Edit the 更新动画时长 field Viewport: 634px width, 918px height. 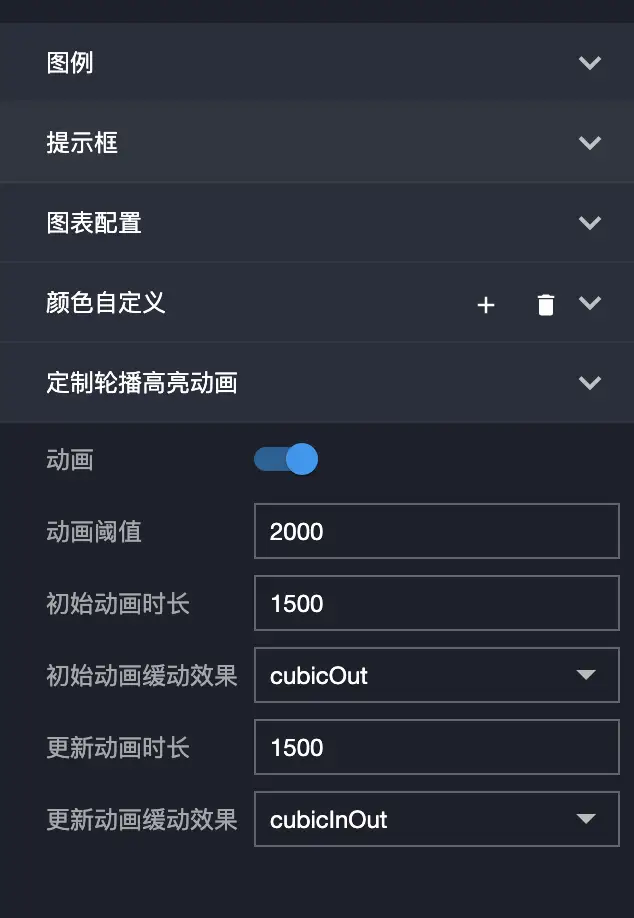437,747
